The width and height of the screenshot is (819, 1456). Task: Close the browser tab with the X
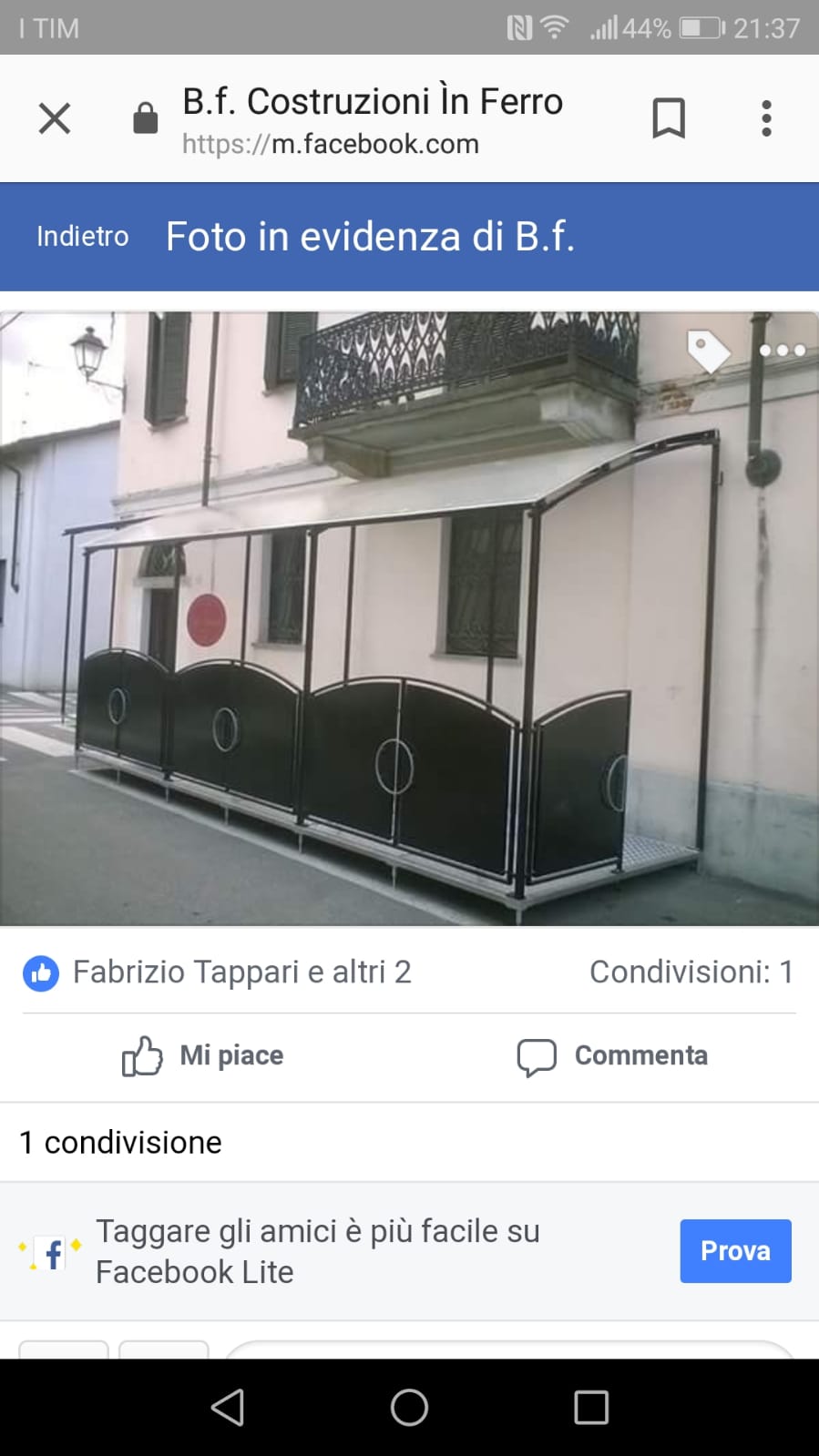pos(55,118)
